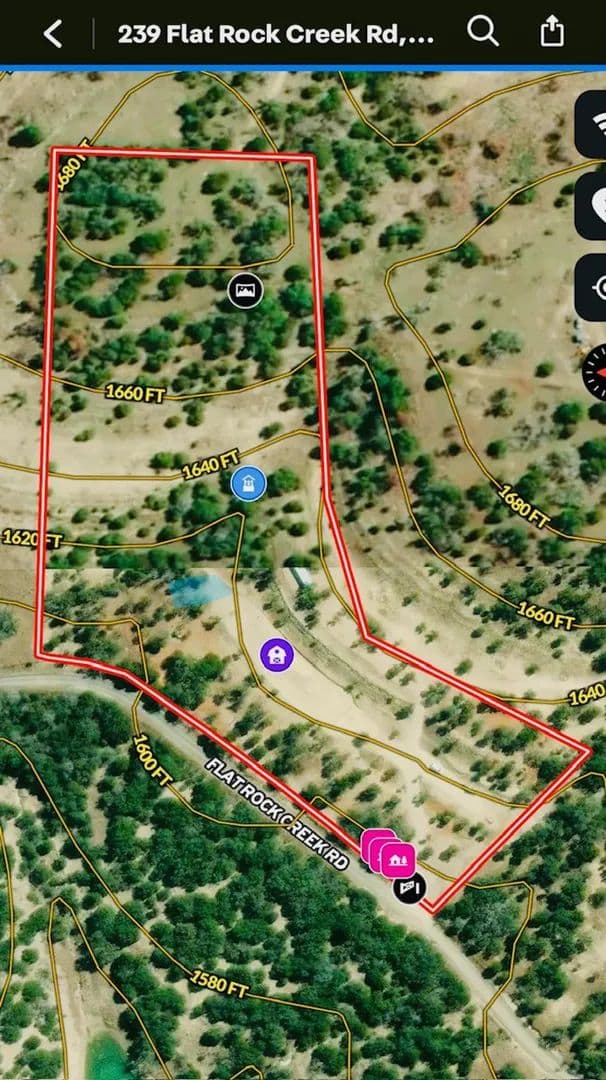Go back using the top-left arrow
Image resolution: width=606 pixels, height=1080 pixels.
click(53, 34)
